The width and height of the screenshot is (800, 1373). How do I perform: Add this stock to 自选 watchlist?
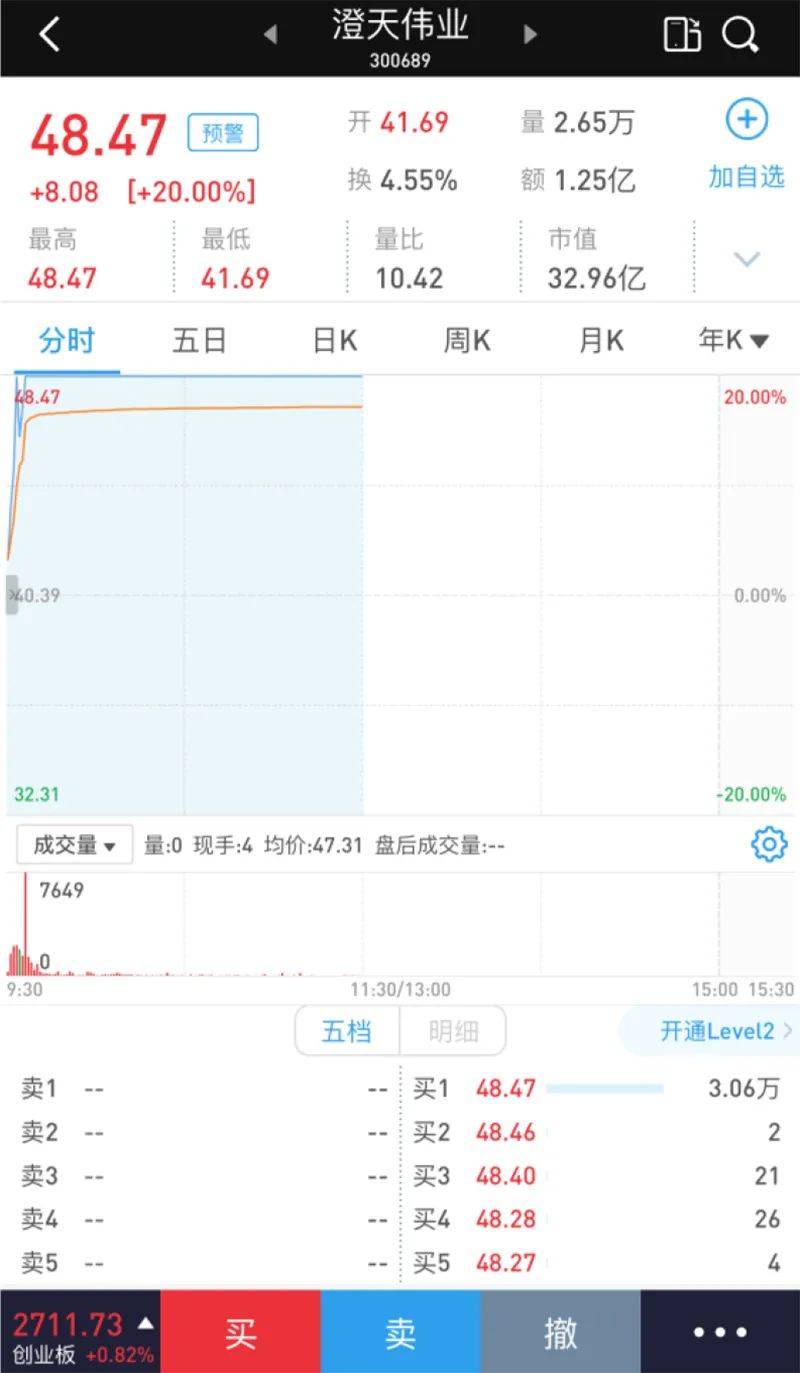coord(746,145)
